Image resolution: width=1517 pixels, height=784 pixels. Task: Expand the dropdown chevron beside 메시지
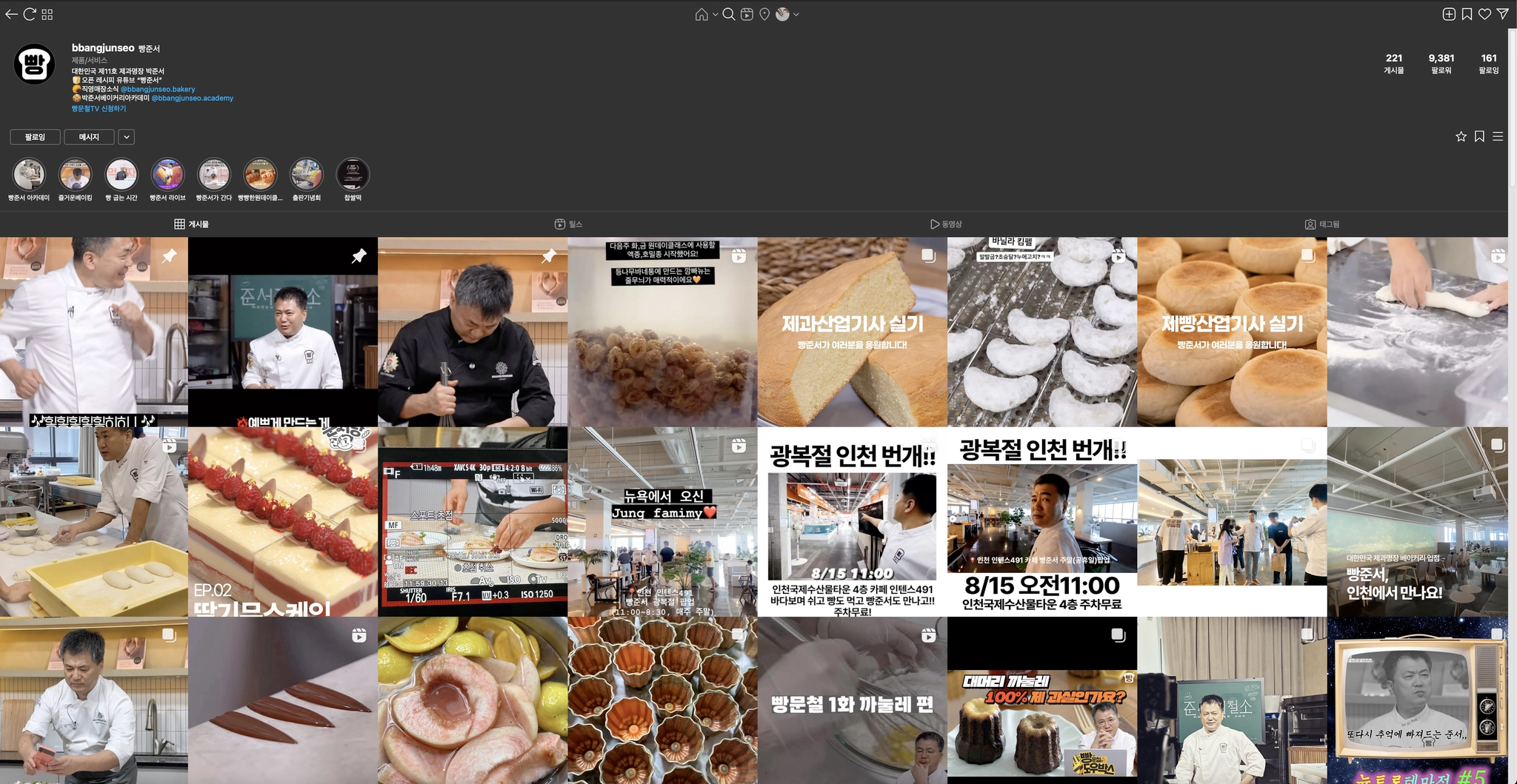click(126, 137)
